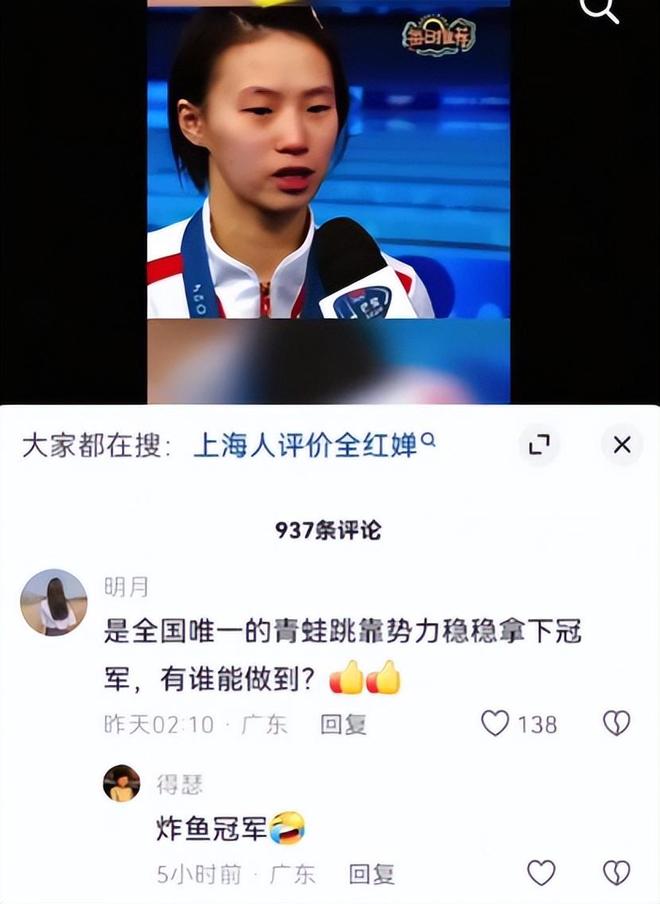The height and width of the screenshot is (904, 660).
Task: Reply to 得瑟's 炸鱼冠军 comment
Action: tap(372, 874)
